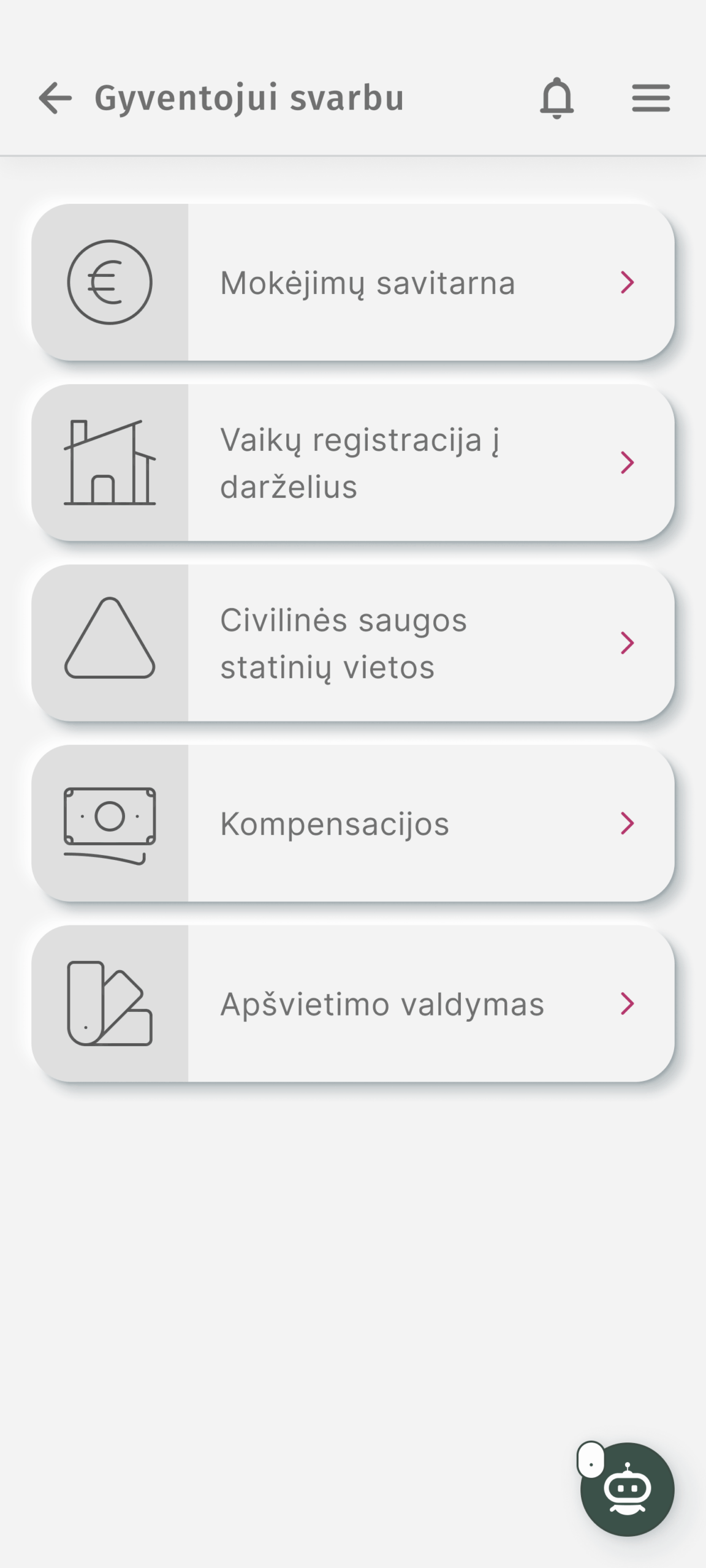
Task: Open the notifications bell
Action: (x=556, y=98)
